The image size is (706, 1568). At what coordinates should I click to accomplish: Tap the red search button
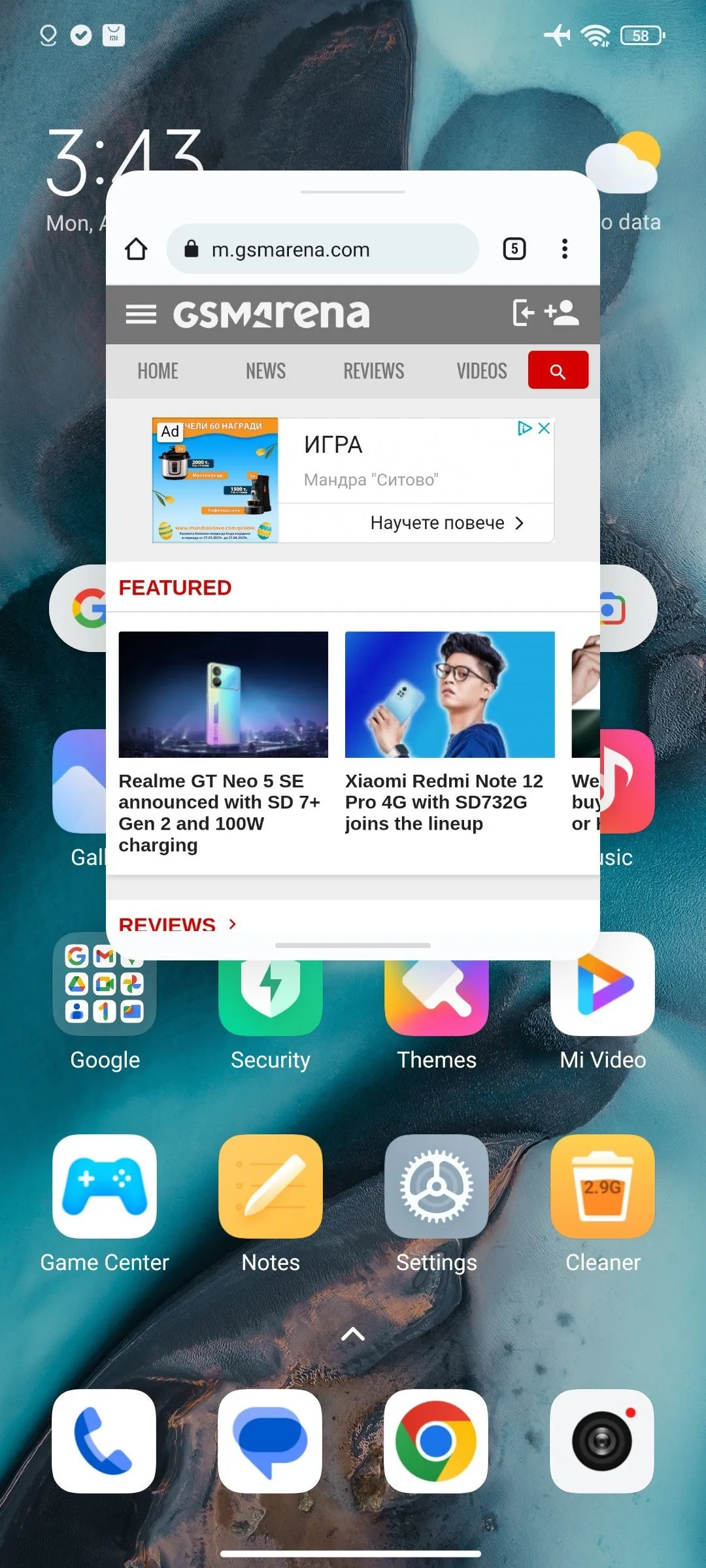[558, 370]
